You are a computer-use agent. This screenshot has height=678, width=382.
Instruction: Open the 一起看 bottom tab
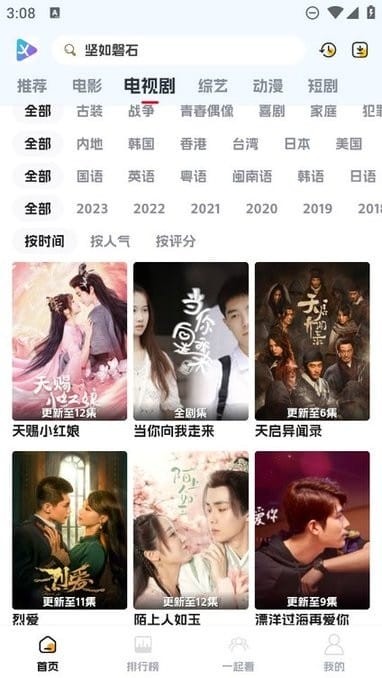[x=238, y=654]
